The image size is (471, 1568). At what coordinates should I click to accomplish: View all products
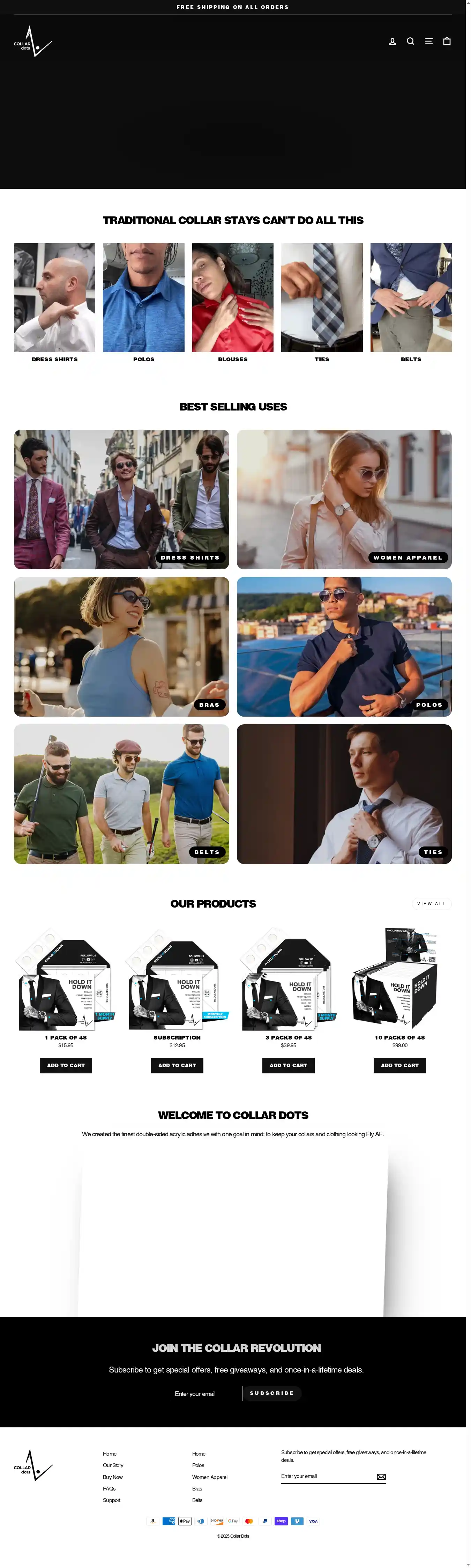point(432,904)
